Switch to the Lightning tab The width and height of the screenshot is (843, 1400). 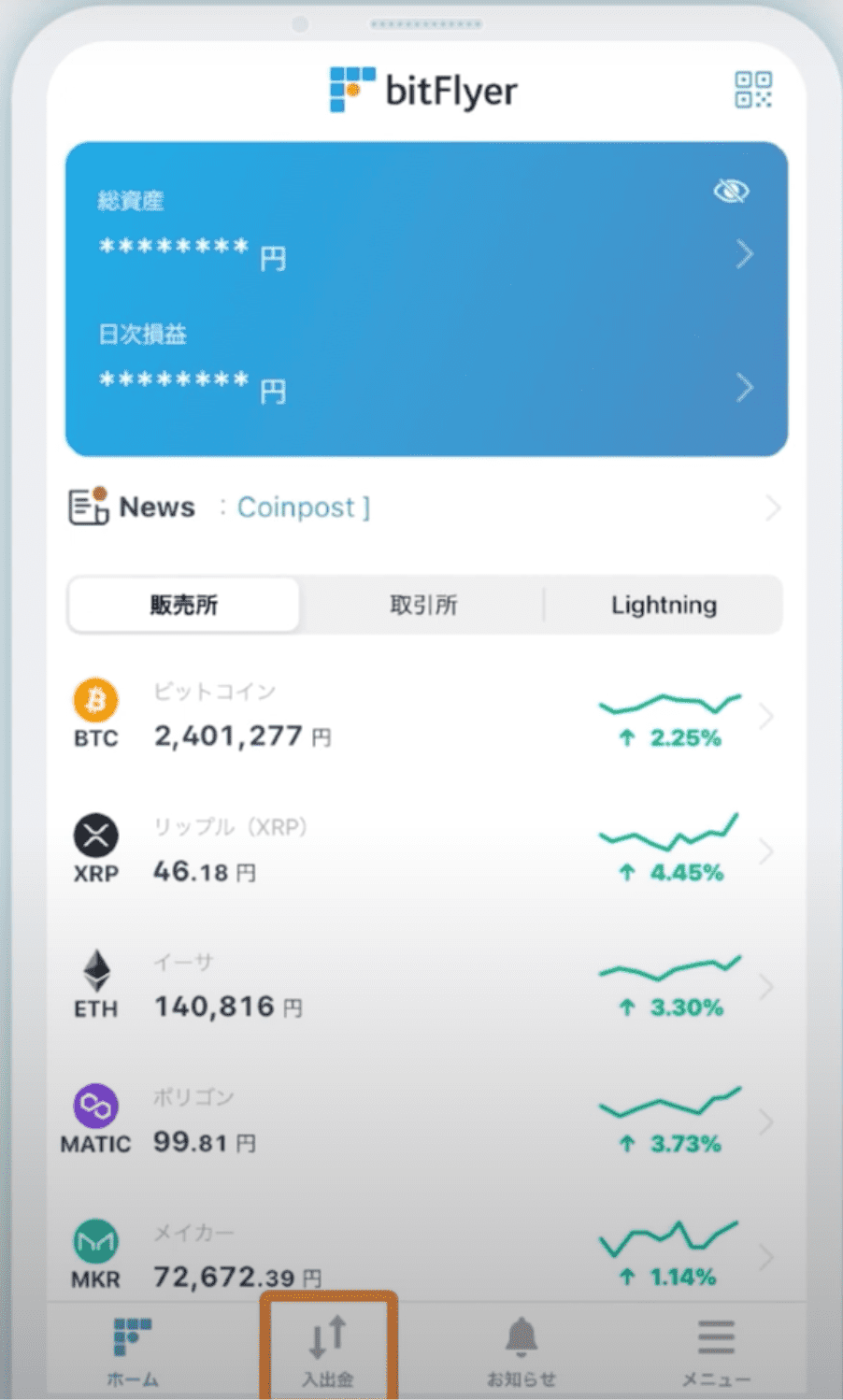(x=664, y=605)
